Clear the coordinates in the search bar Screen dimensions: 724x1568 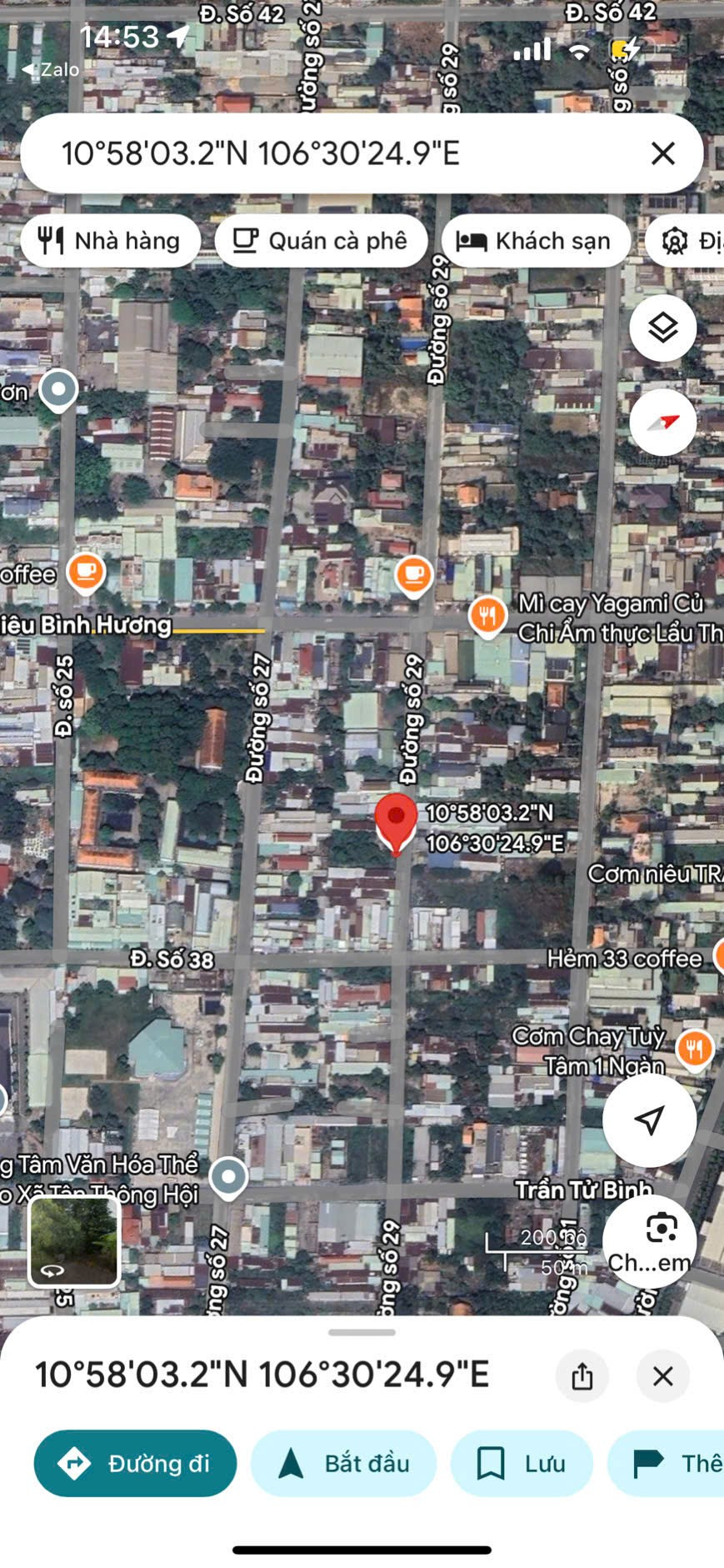tap(662, 153)
